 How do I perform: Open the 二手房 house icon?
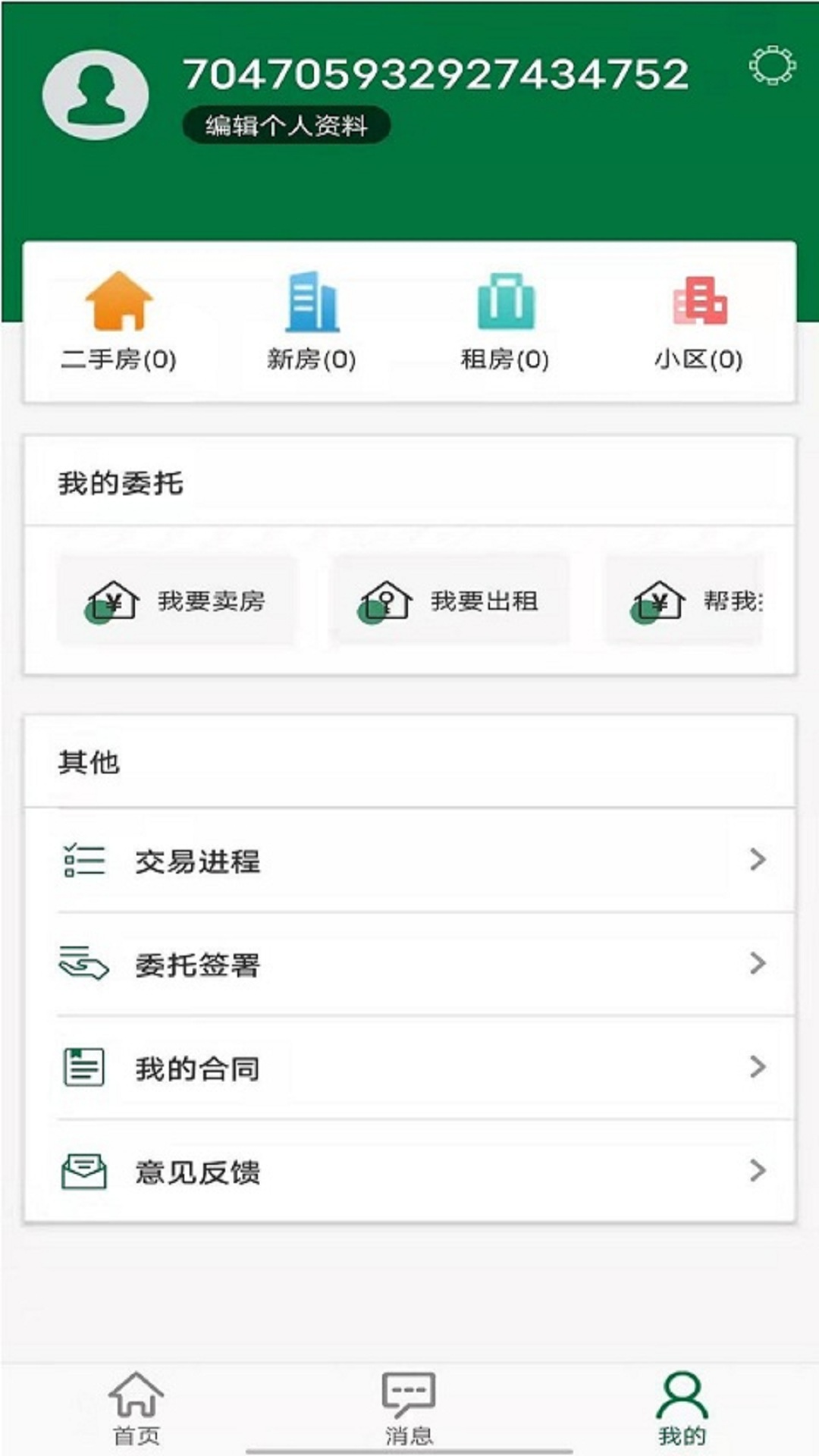(x=120, y=301)
